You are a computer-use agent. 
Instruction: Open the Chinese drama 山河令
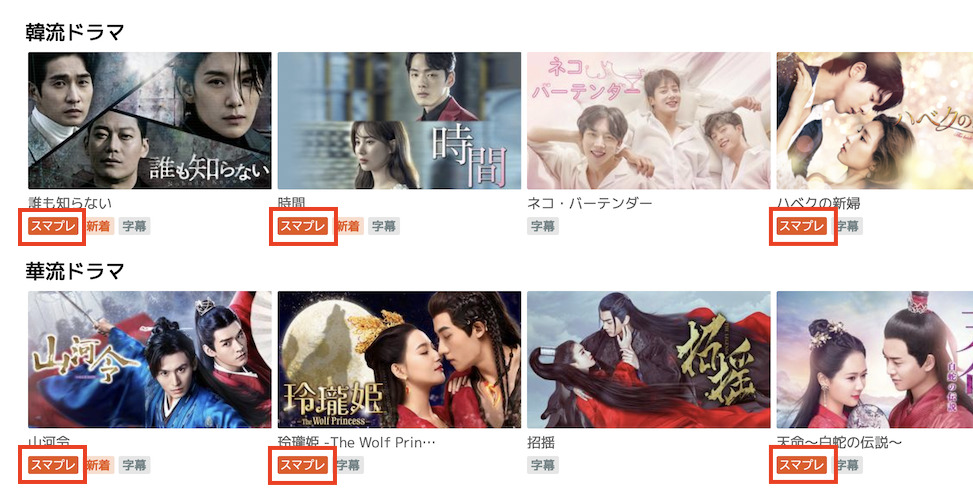click(x=150, y=360)
